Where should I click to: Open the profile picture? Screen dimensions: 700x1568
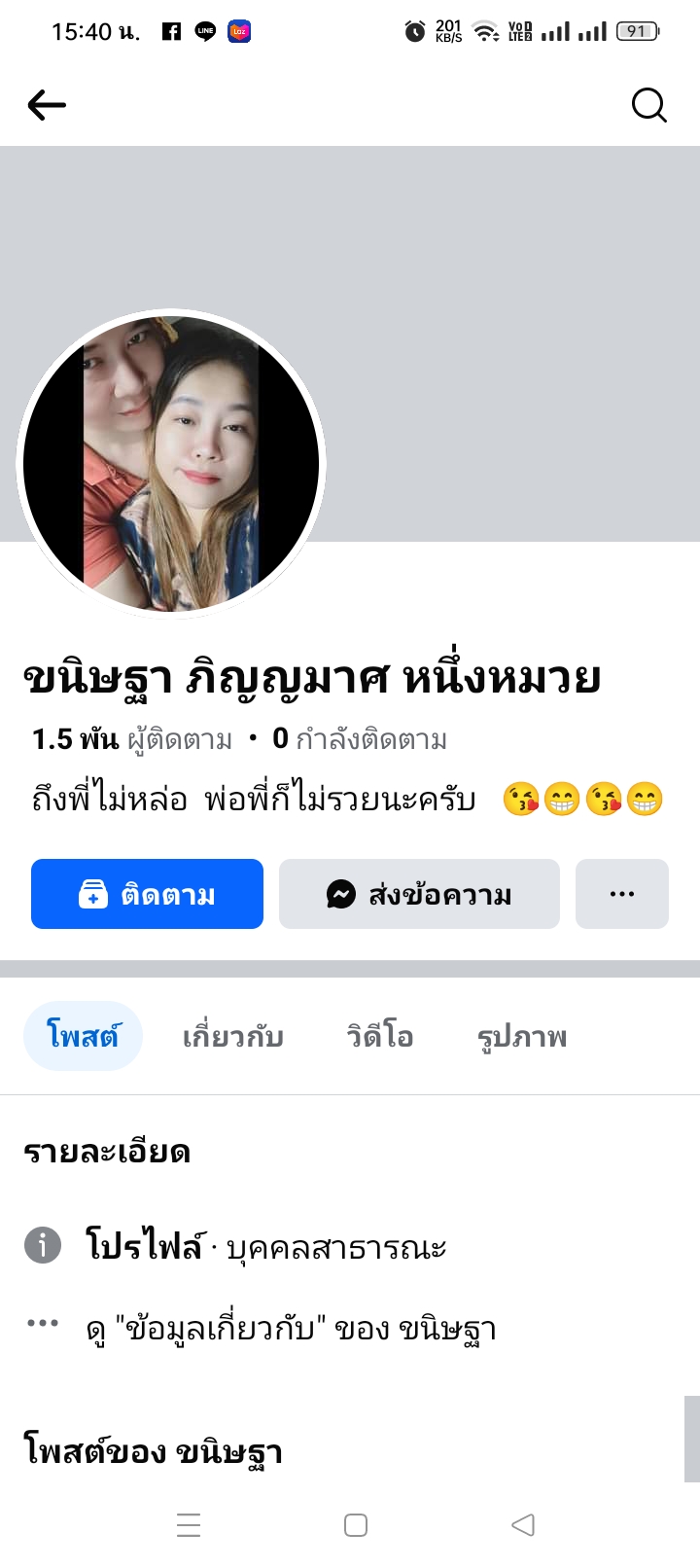[171, 464]
